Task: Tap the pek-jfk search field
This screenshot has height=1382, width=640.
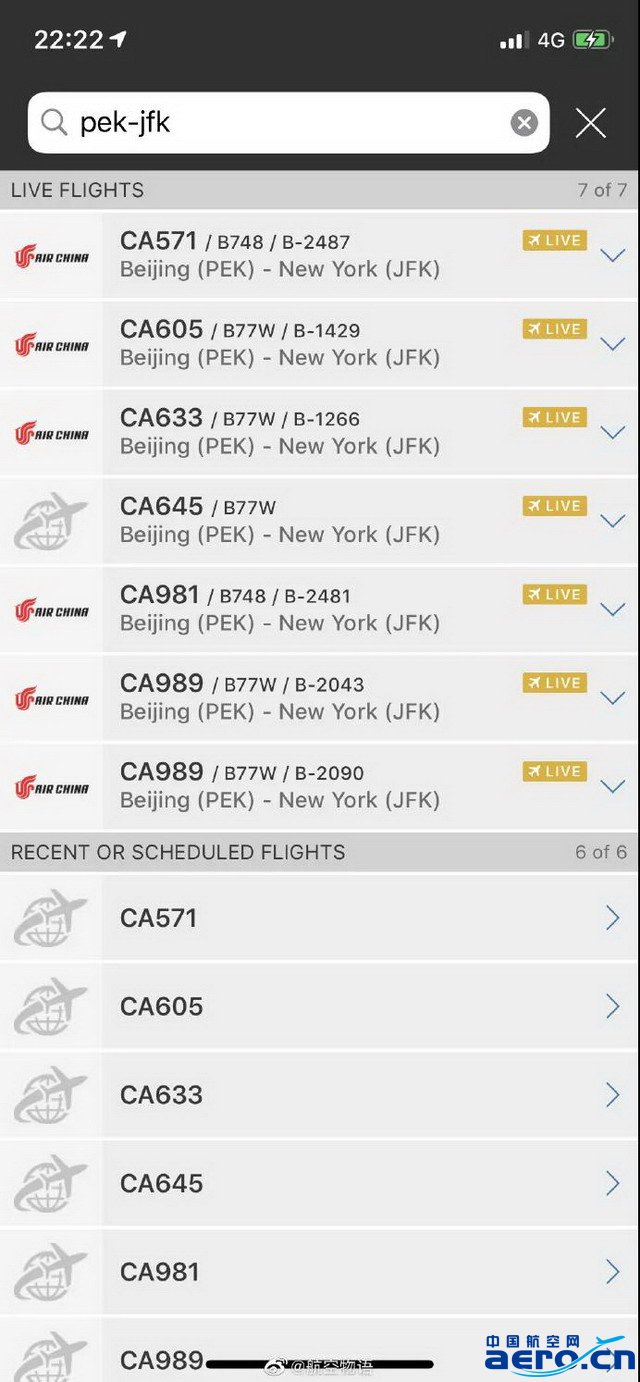Action: click(x=288, y=123)
